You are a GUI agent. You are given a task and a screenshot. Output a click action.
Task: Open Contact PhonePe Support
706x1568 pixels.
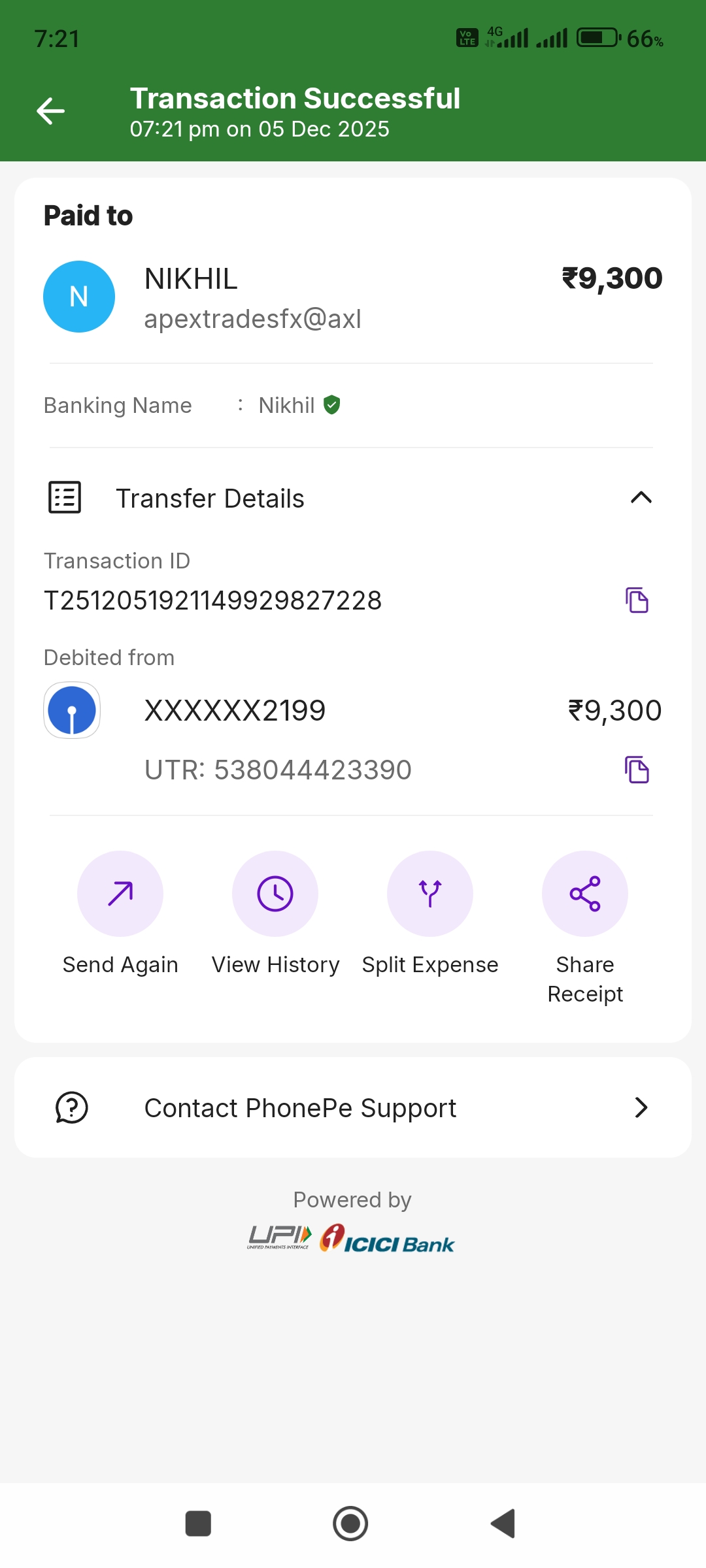click(x=353, y=1107)
